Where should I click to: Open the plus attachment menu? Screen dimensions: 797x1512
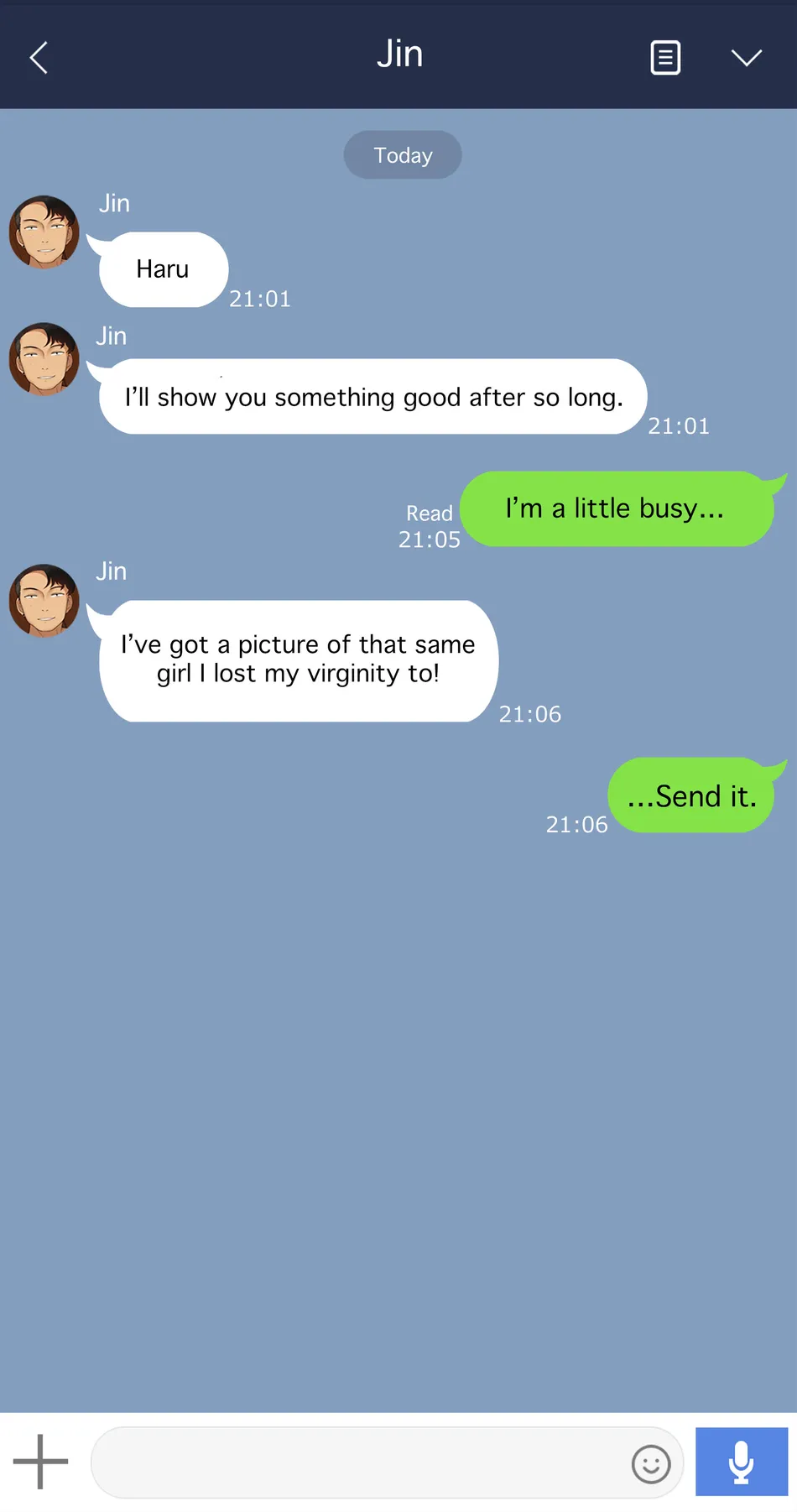(40, 1462)
